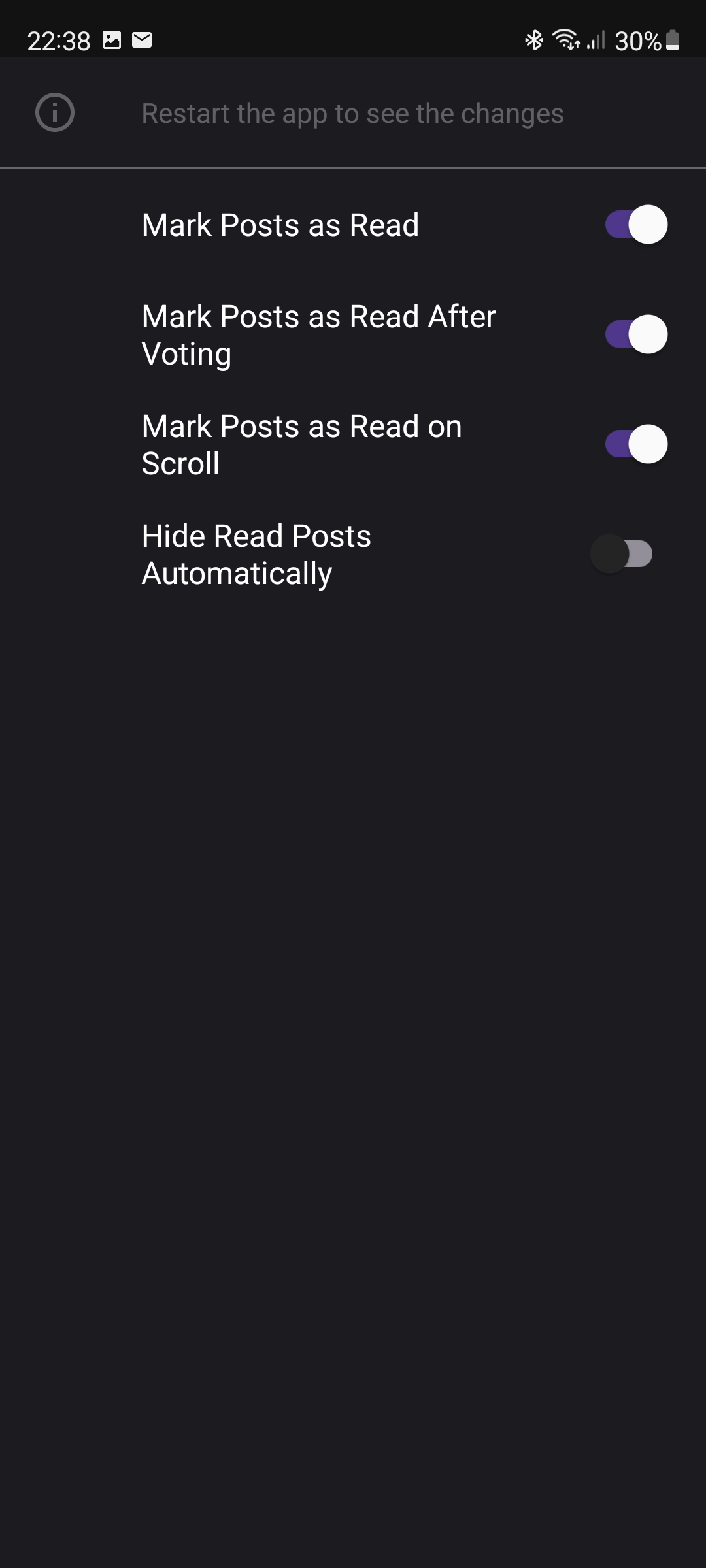Tap the battery indicator showing 30%

click(x=672, y=41)
